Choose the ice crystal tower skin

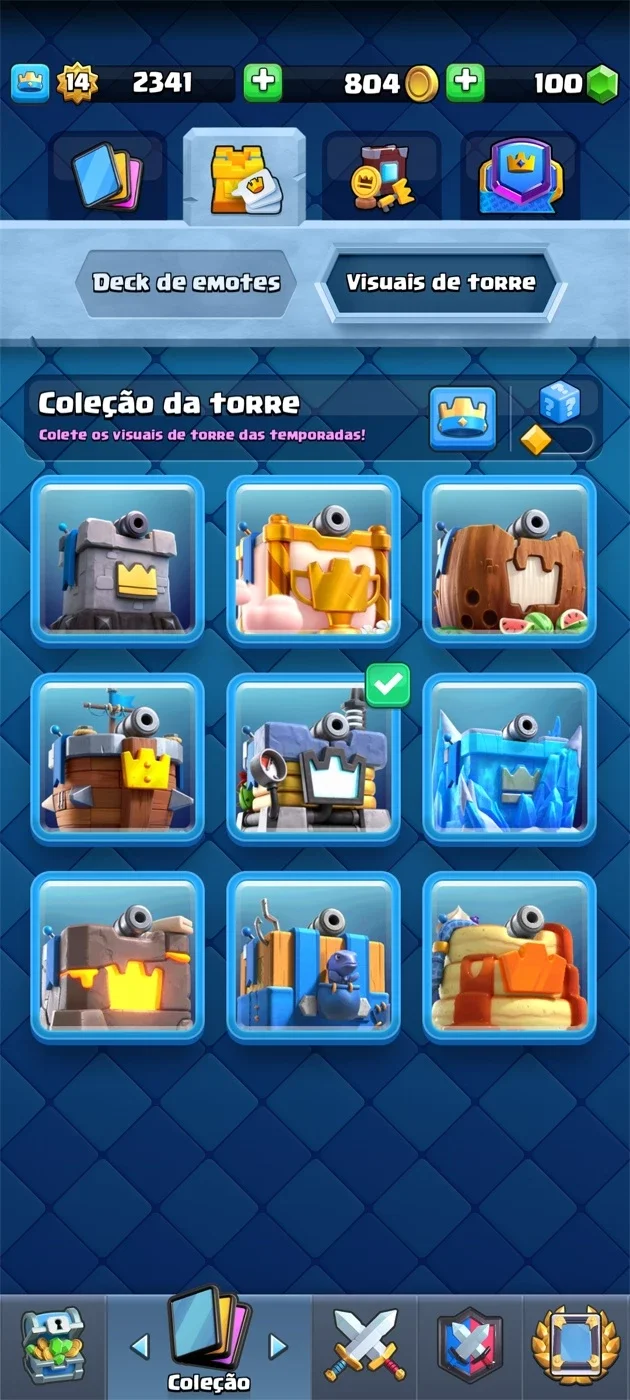click(510, 759)
